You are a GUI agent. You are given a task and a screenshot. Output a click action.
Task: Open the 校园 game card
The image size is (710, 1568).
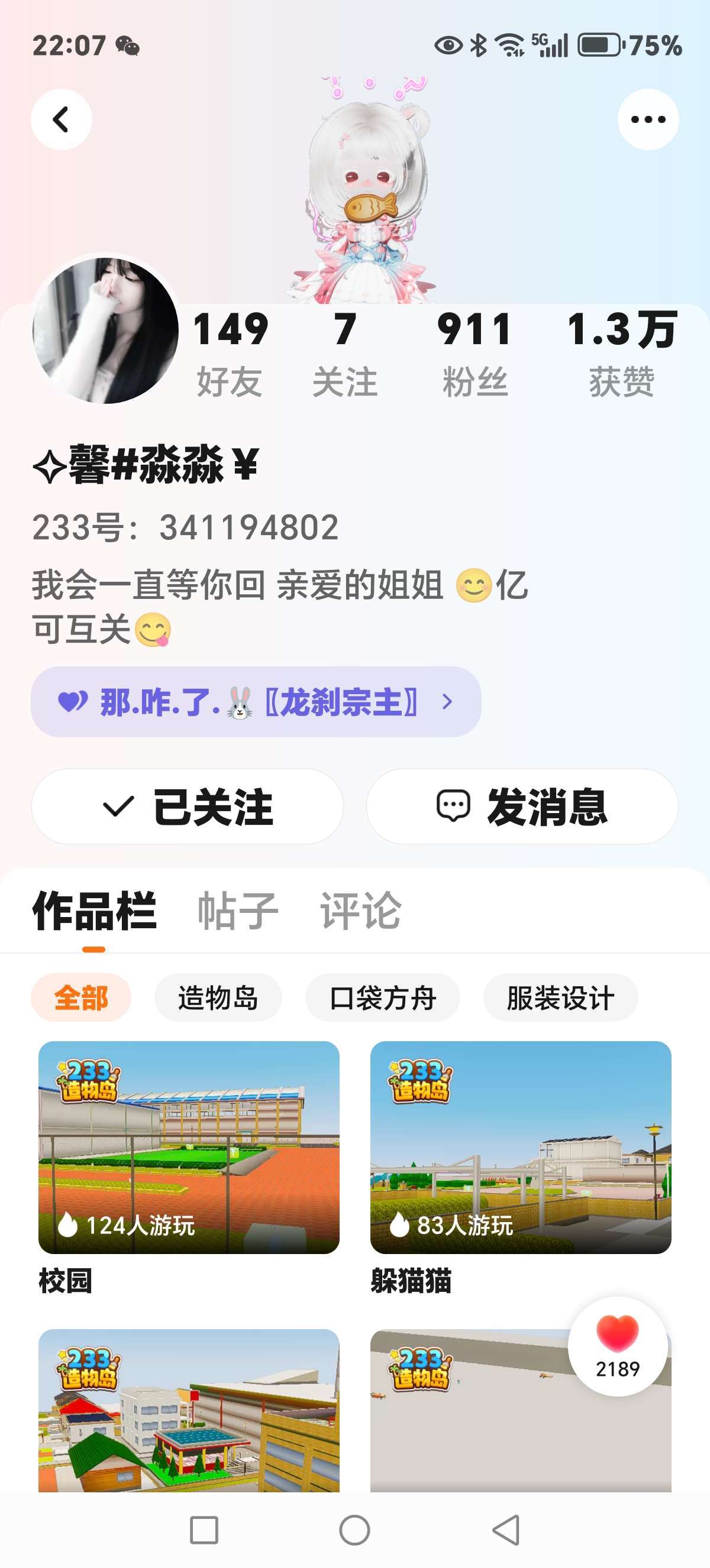click(x=189, y=1147)
